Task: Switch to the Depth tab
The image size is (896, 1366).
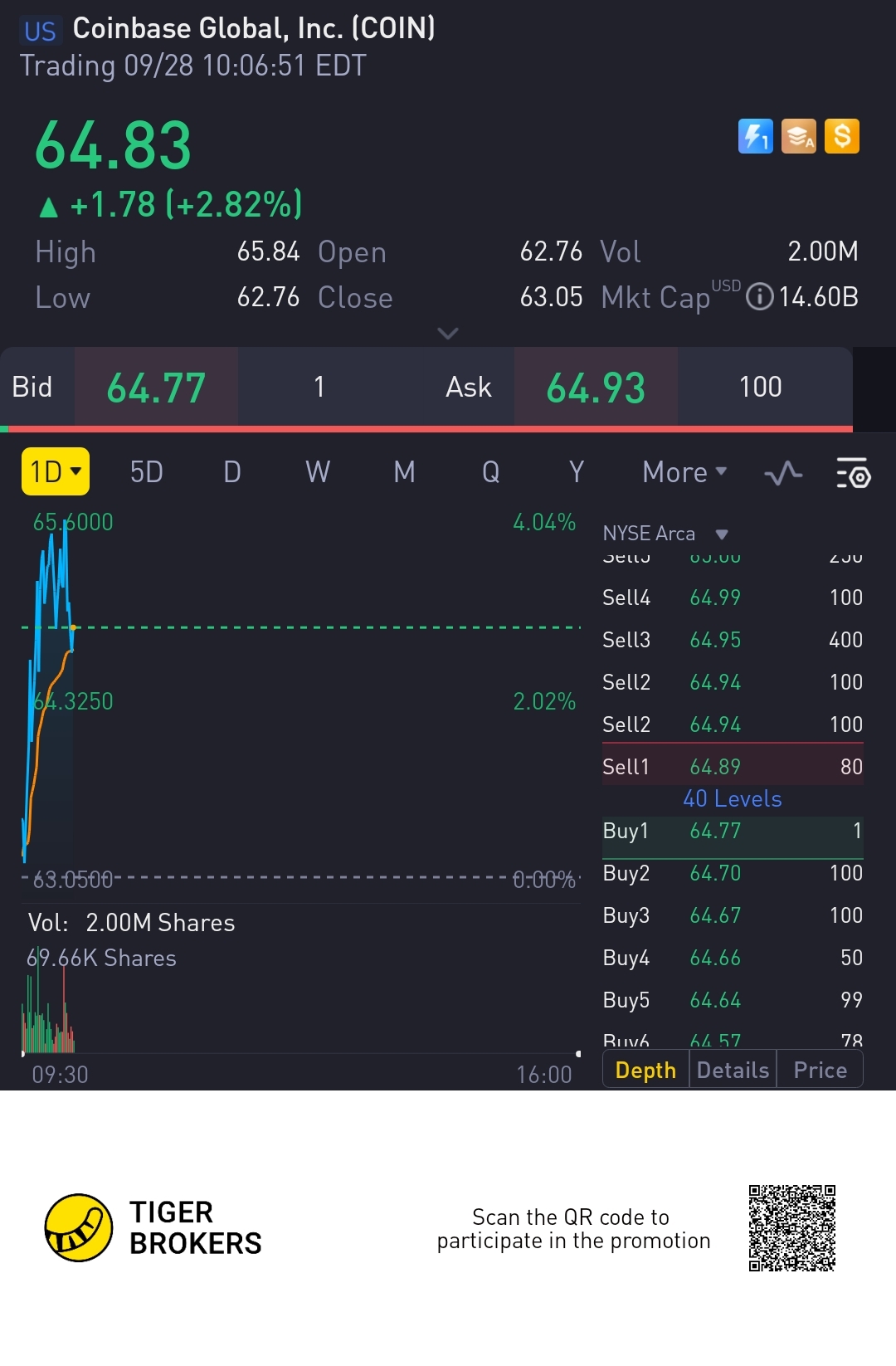Action: (x=645, y=1070)
